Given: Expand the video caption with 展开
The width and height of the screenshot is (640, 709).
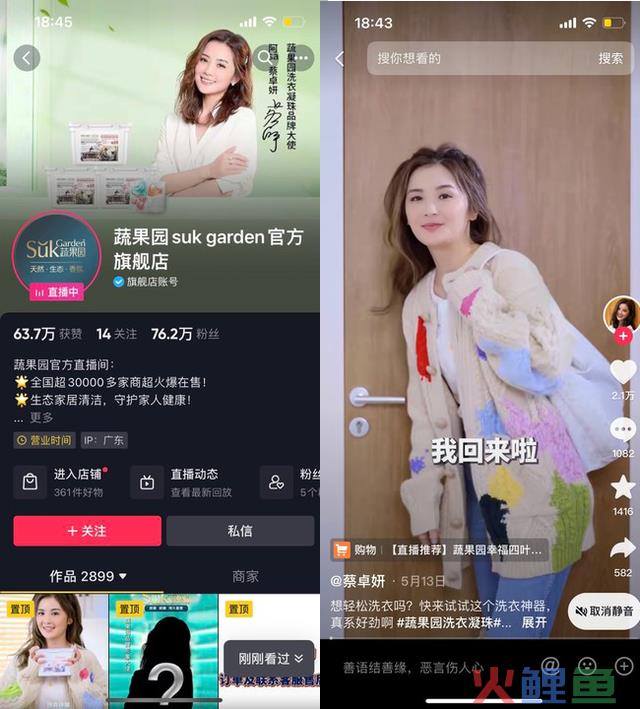Looking at the screenshot, I should [535, 622].
